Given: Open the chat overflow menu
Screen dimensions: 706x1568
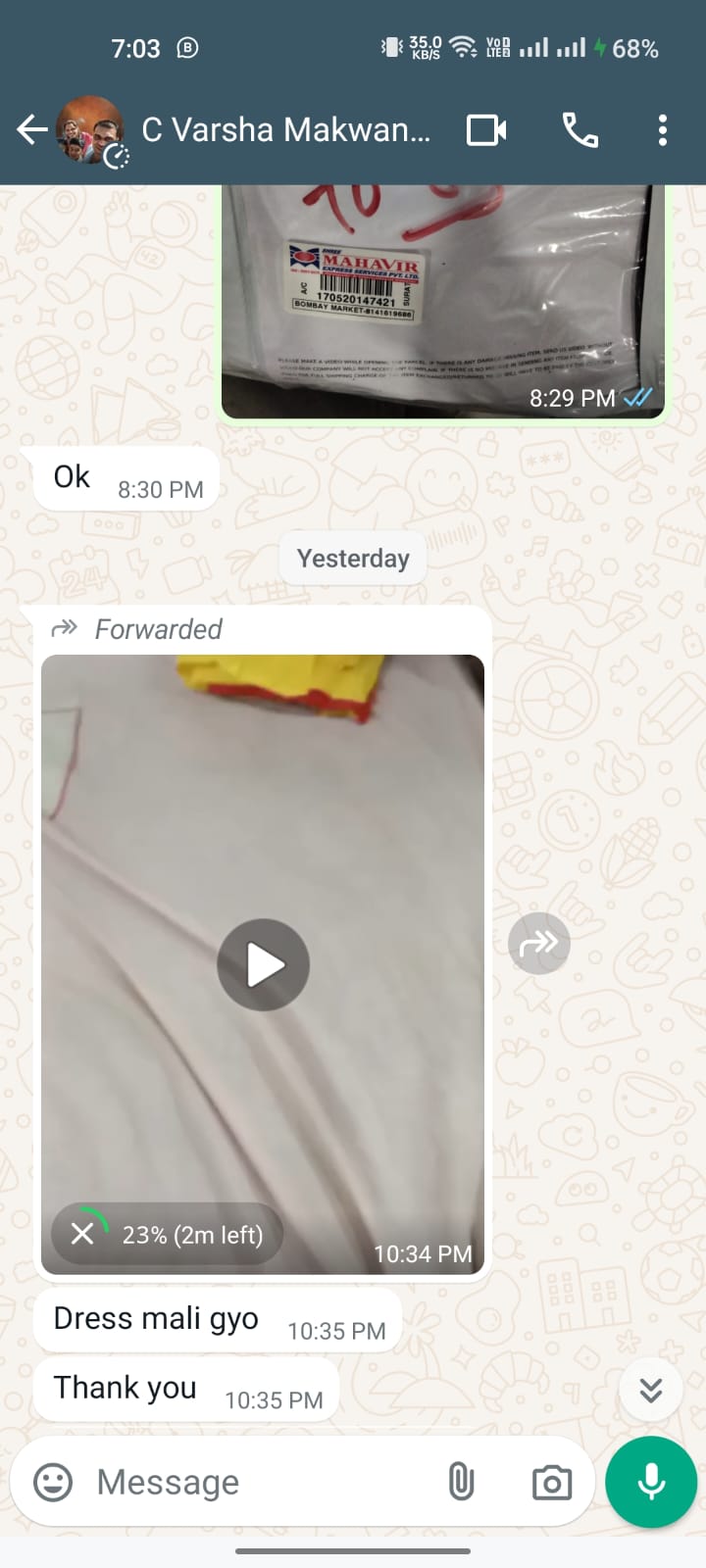Looking at the screenshot, I should (x=663, y=129).
